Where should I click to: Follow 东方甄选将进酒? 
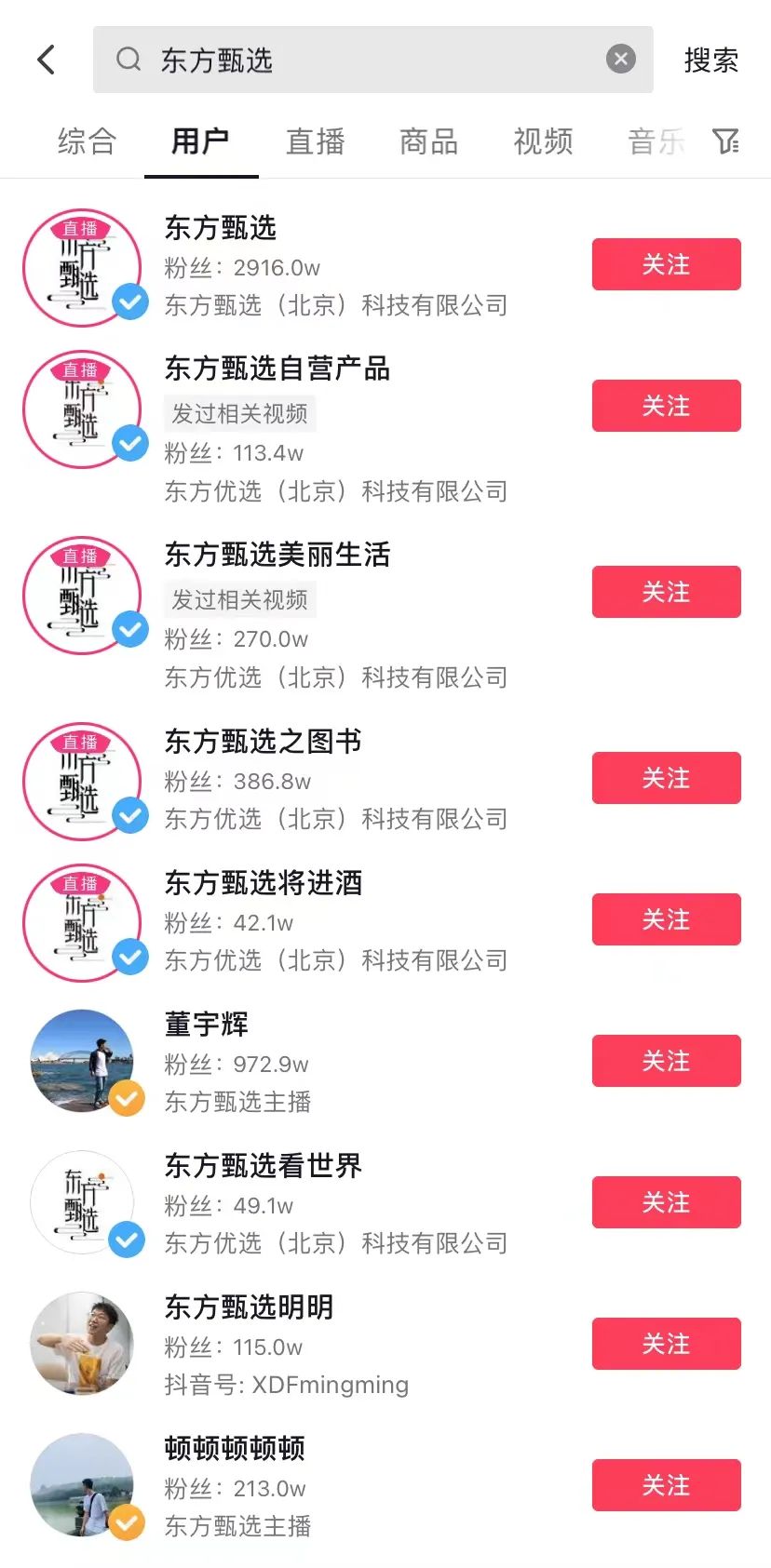click(666, 919)
